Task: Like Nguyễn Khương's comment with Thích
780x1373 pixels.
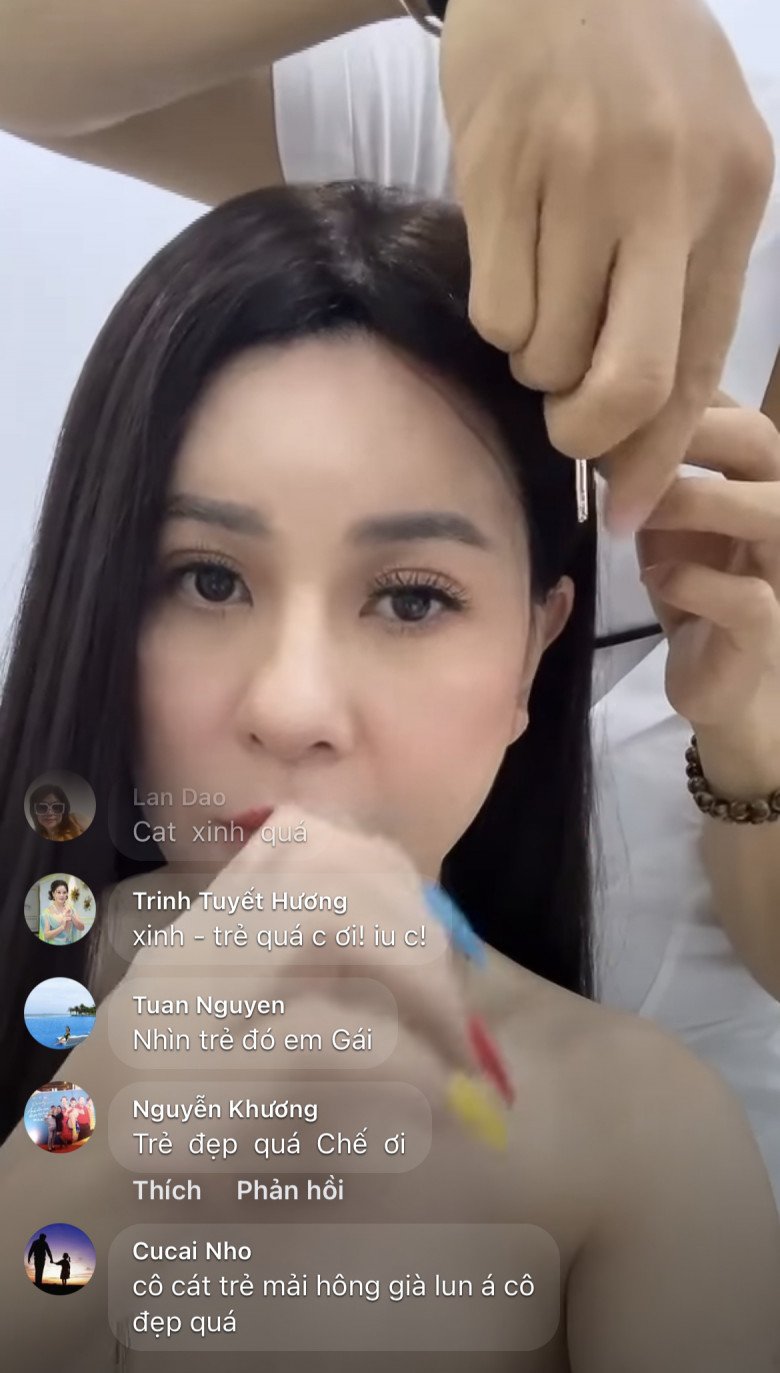Action: coord(167,1190)
